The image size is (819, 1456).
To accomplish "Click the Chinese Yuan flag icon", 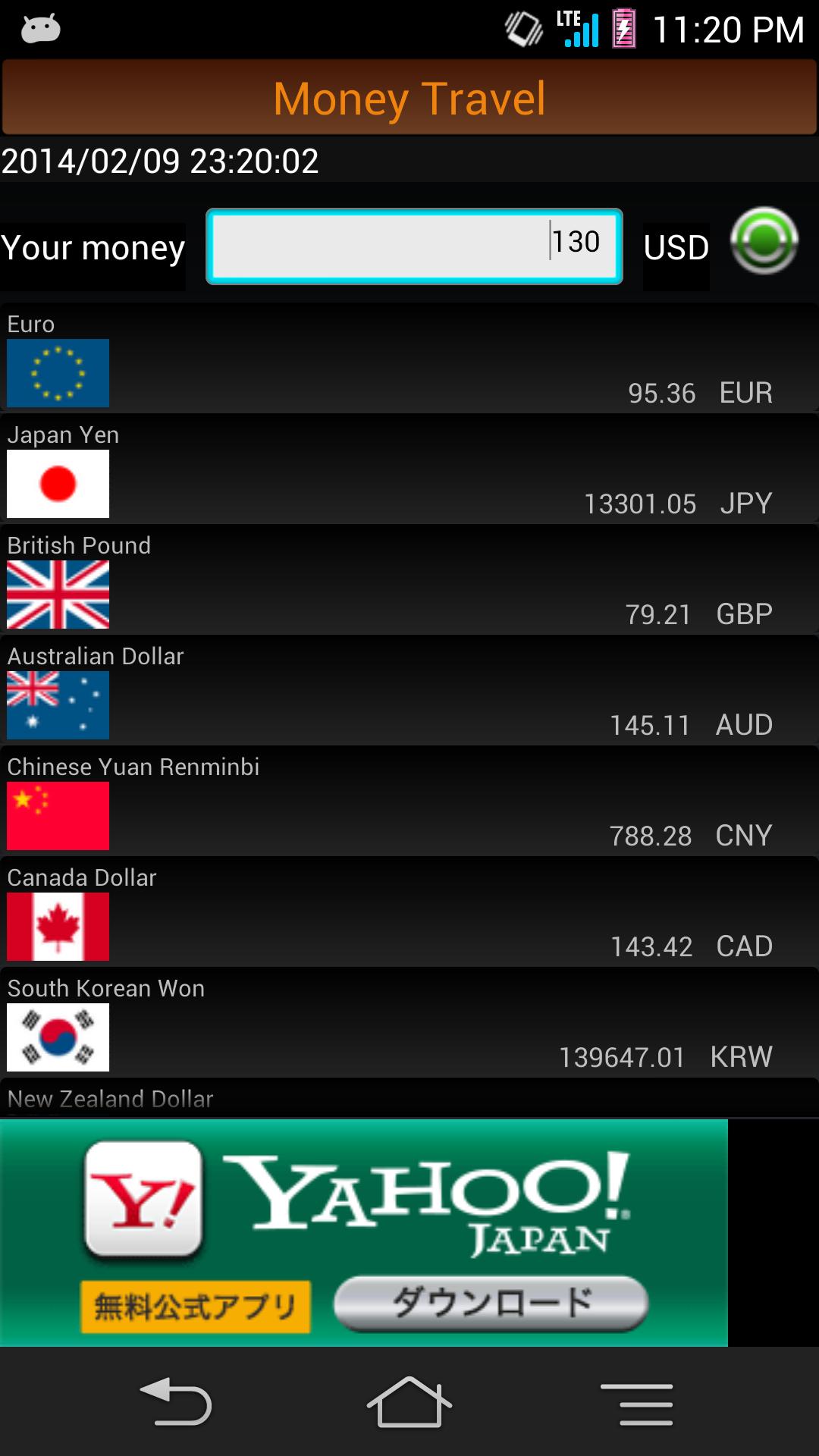I will (x=58, y=816).
